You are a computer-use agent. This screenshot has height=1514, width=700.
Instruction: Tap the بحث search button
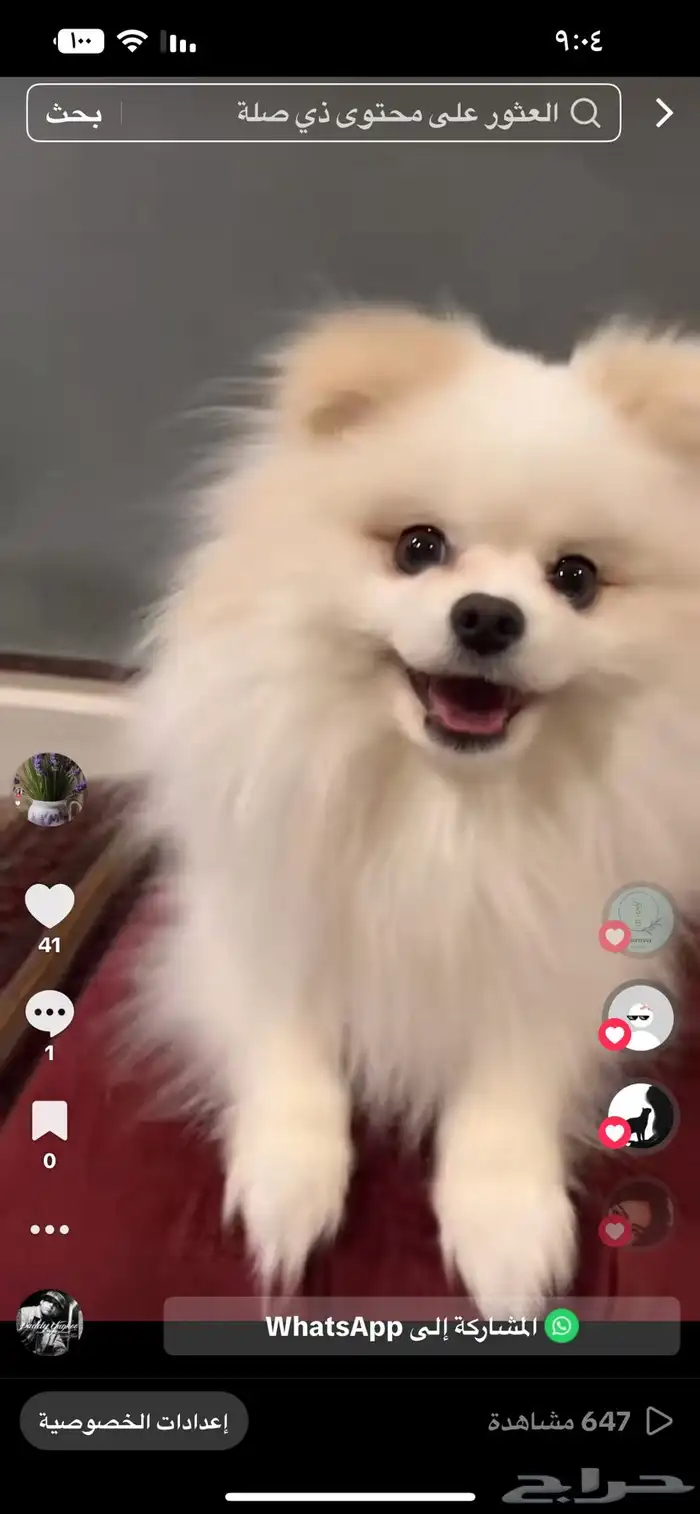[73, 113]
